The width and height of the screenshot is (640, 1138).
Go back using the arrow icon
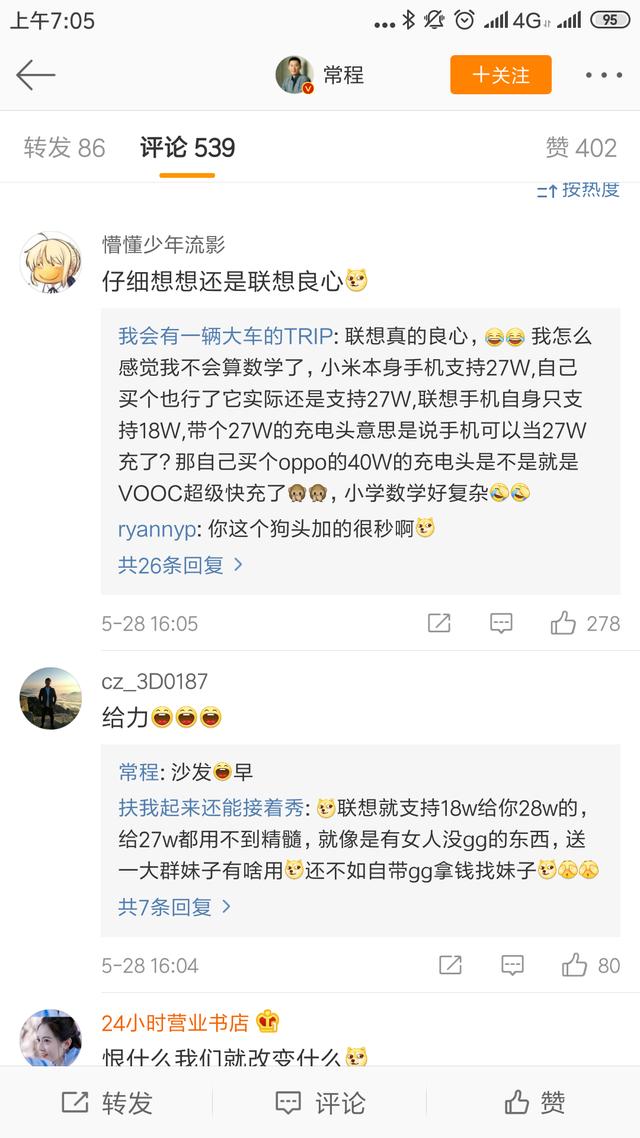click(36, 75)
